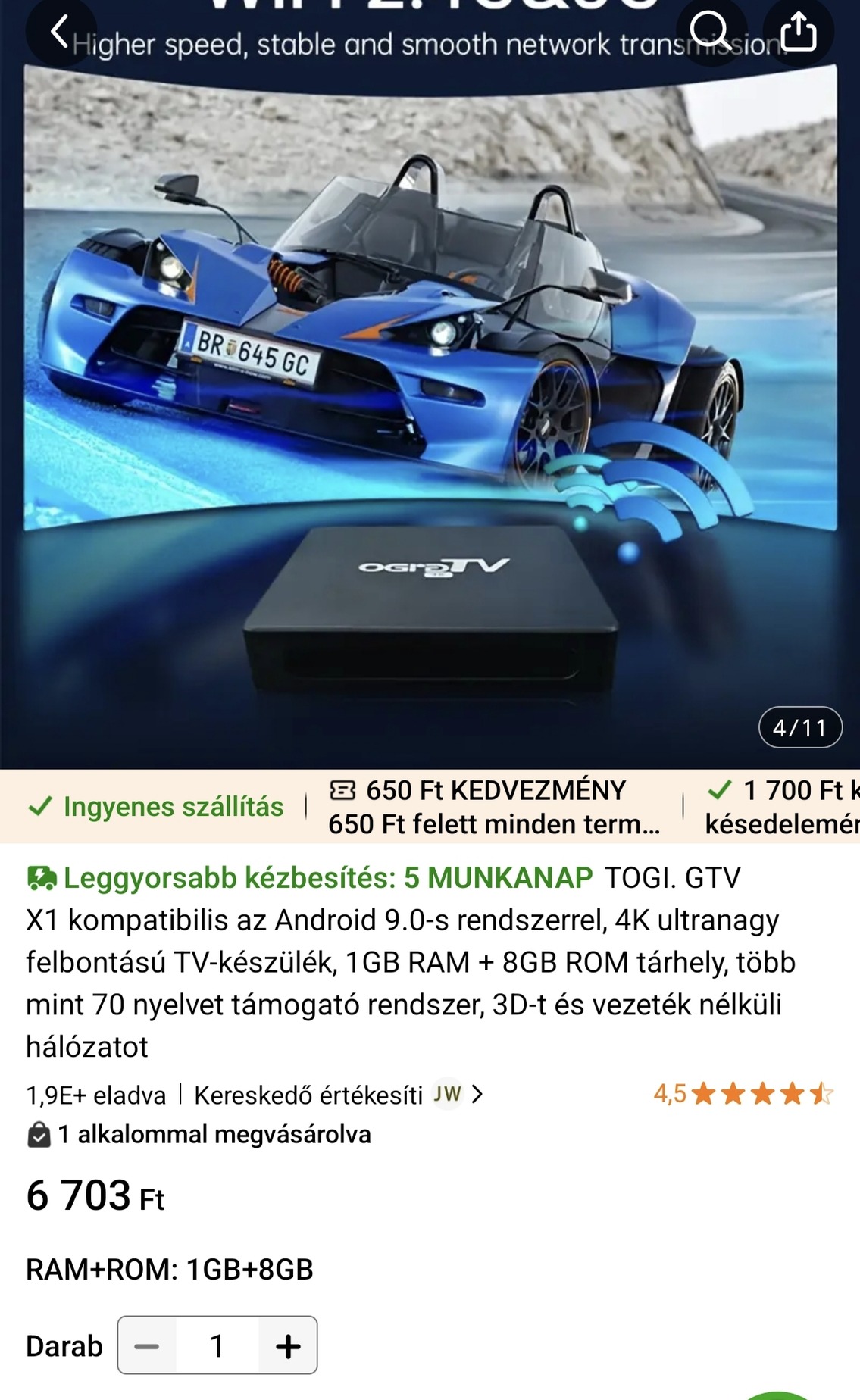Viewport: 860px width, 1400px height.
Task: View the 1 700 Ft late delivery credit
Action: tap(780, 807)
